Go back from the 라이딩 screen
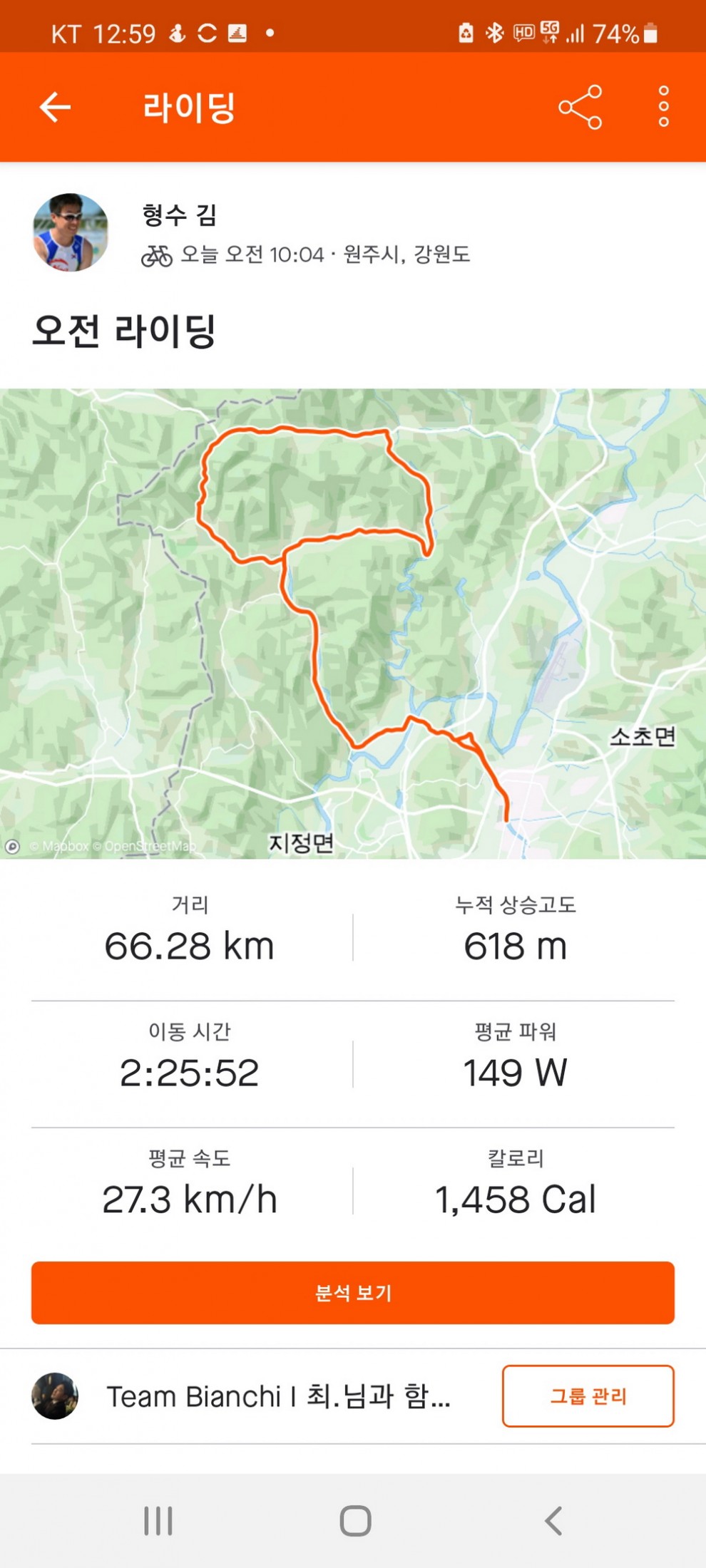Viewport: 706px width, 1568px height. [55, 108]
